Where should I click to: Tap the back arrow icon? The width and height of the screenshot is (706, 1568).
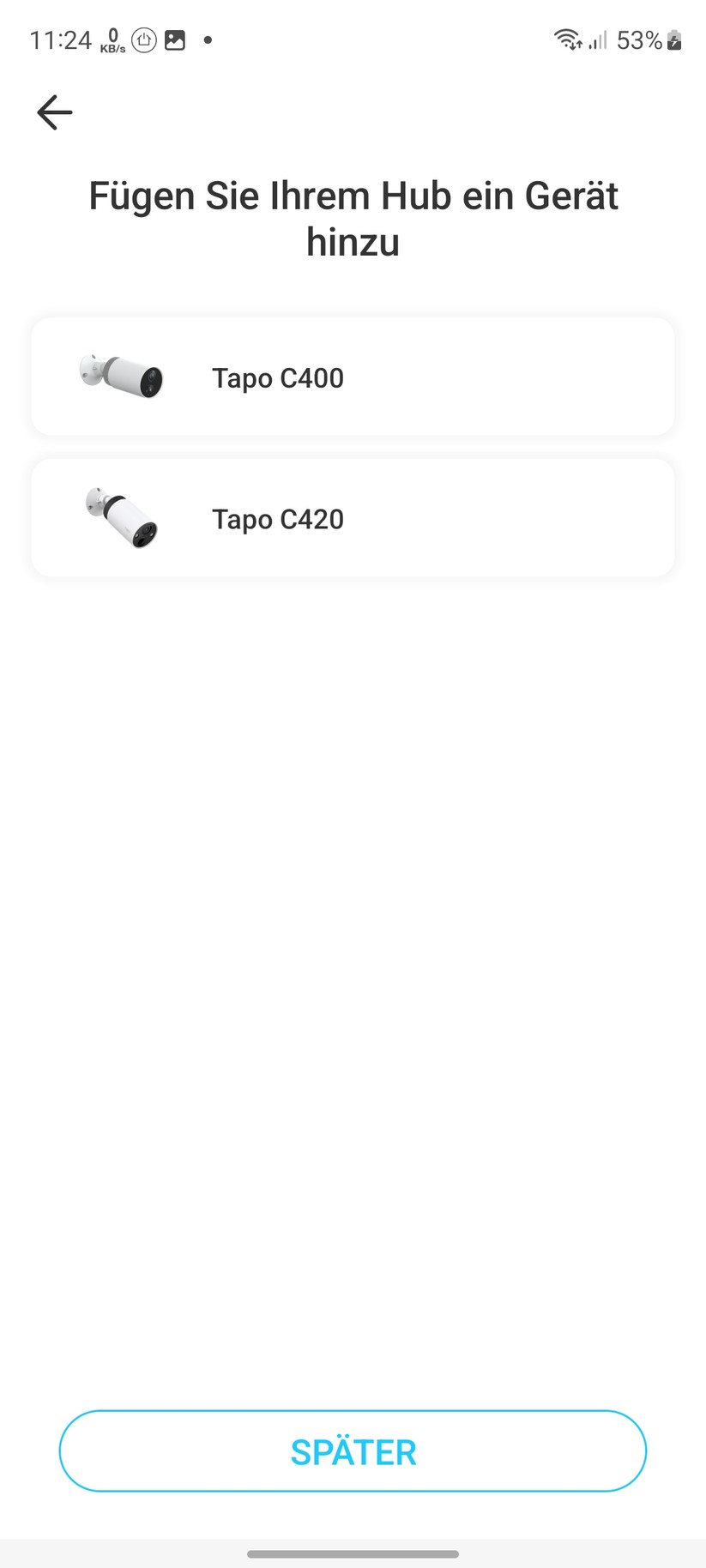pos(53,112)
